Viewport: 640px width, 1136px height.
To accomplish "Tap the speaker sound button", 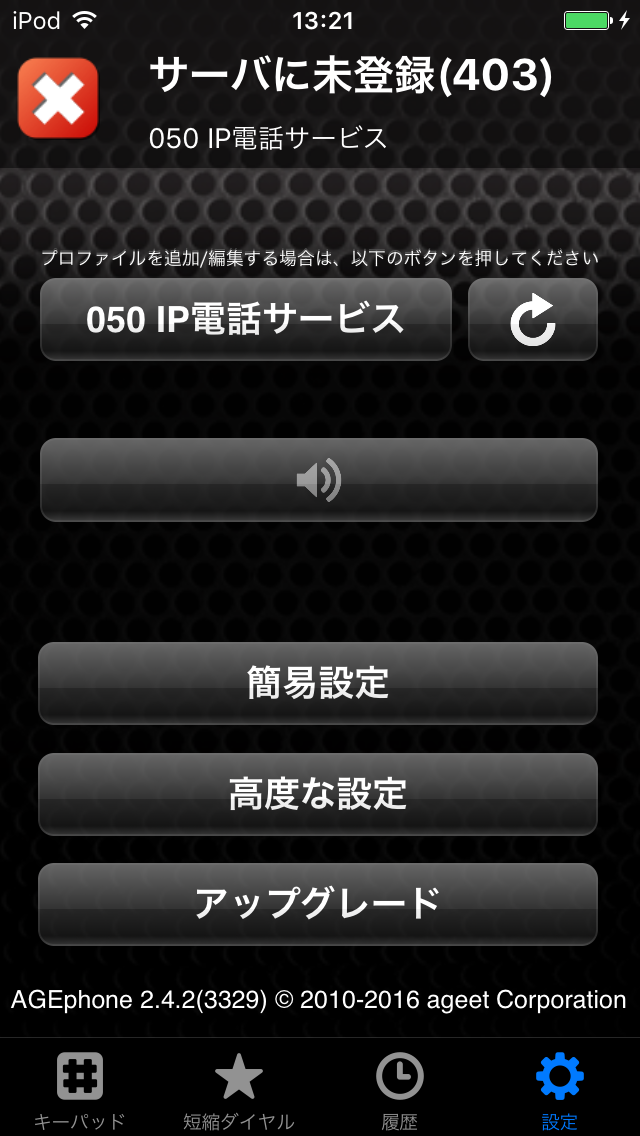I will [x=319, y=480].
